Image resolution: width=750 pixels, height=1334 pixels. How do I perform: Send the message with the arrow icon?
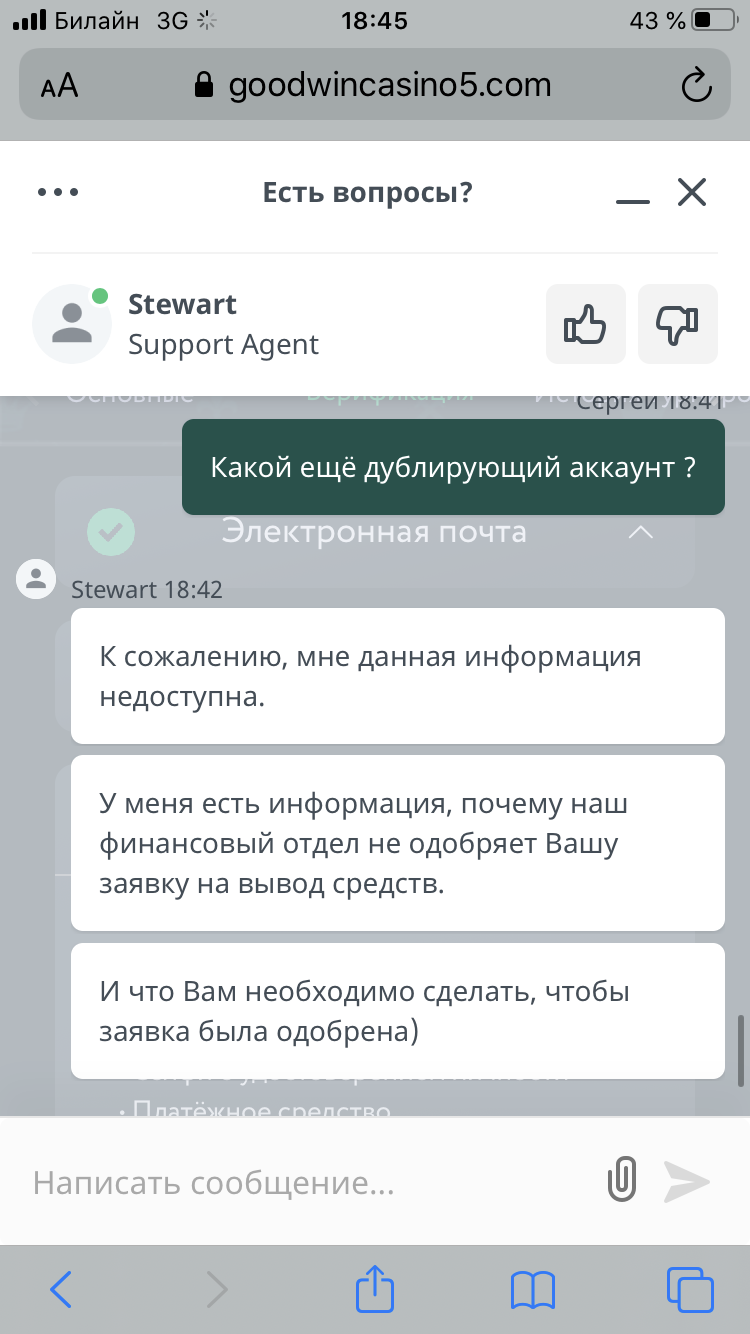coord(687,1182)
